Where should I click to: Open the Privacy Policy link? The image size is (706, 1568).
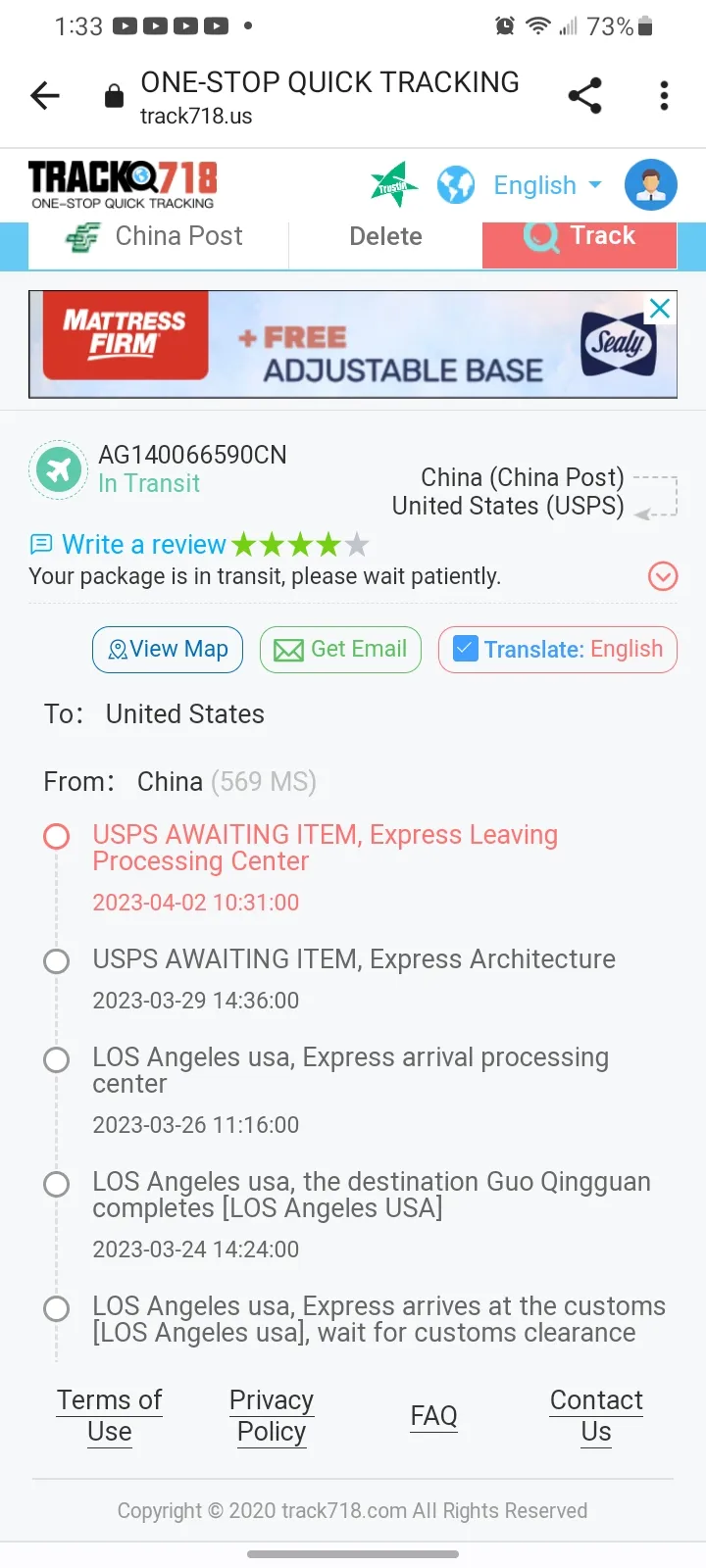click(x=272, y=1416)
